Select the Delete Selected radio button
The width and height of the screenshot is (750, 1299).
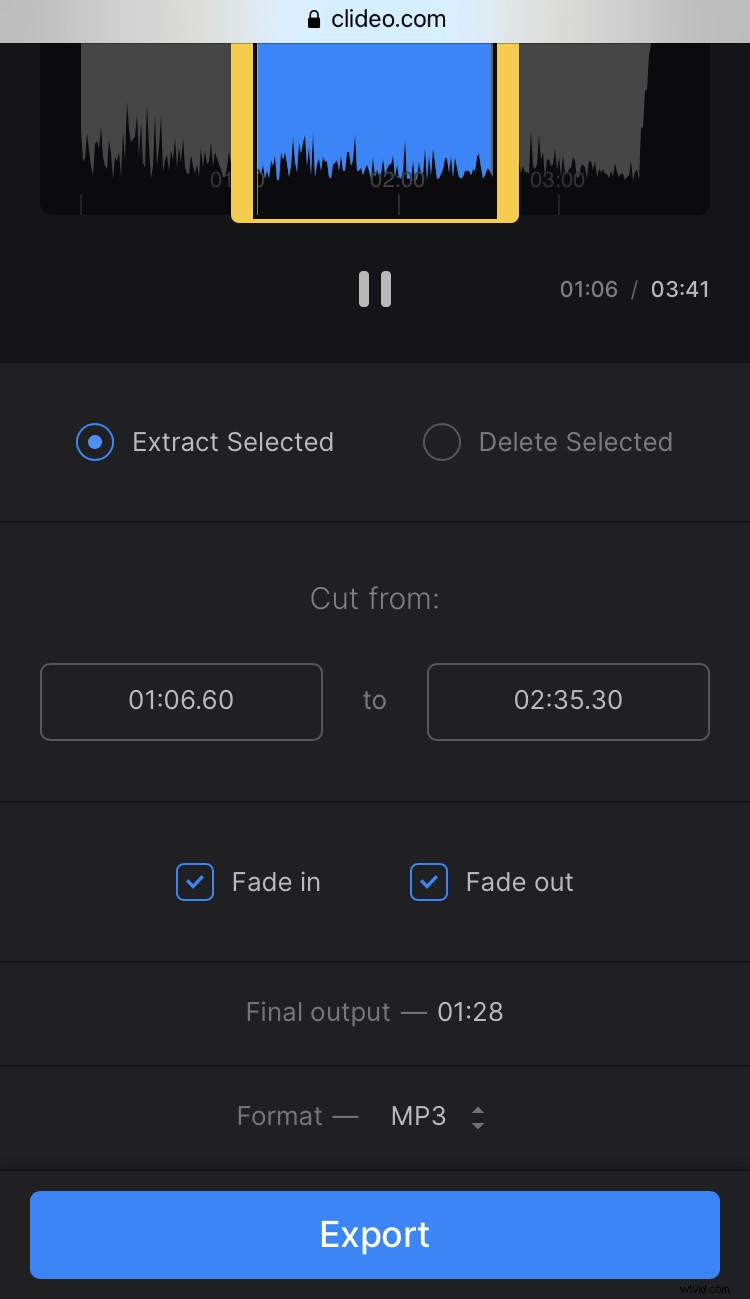(442, 442)
